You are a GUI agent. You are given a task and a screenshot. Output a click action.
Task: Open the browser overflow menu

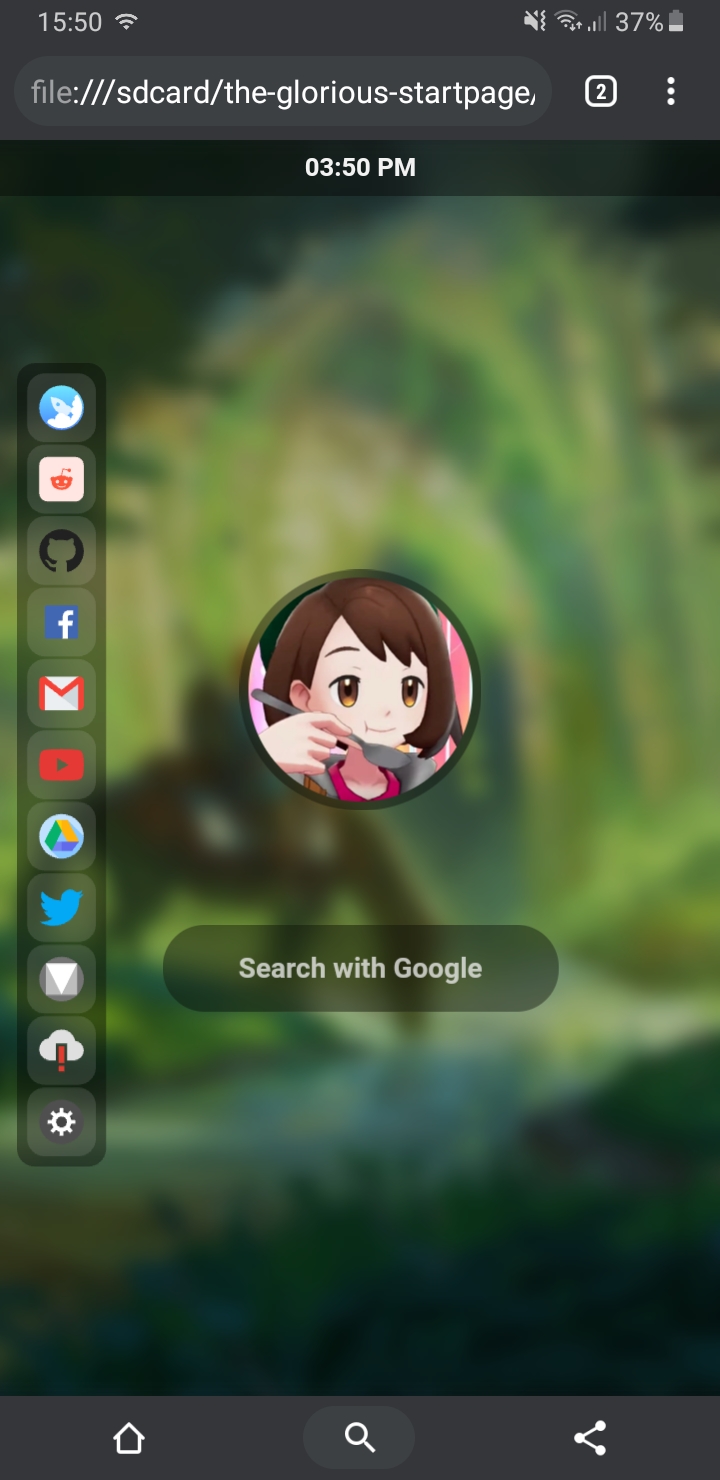point(671,92)
